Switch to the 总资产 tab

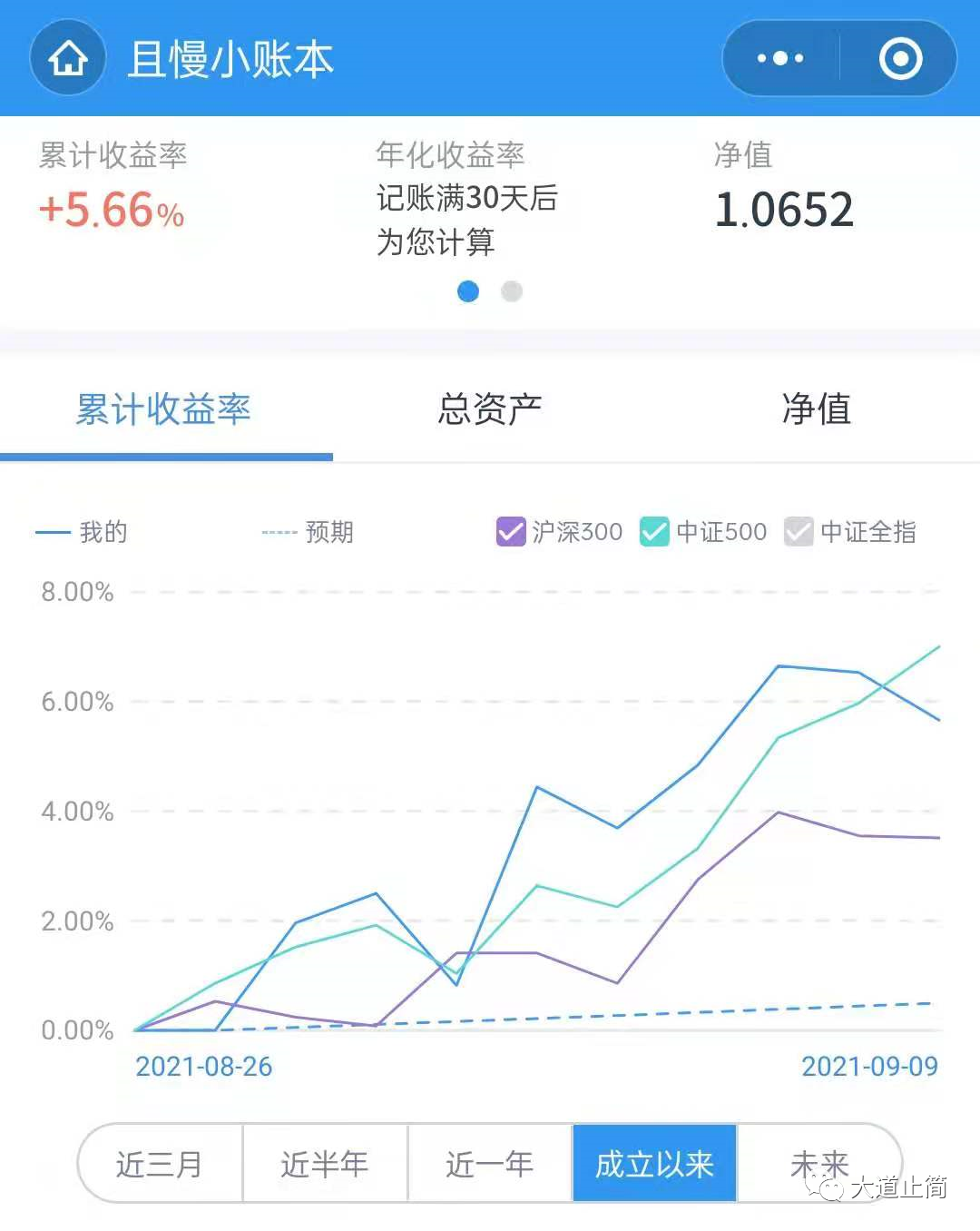pos(490,409)
